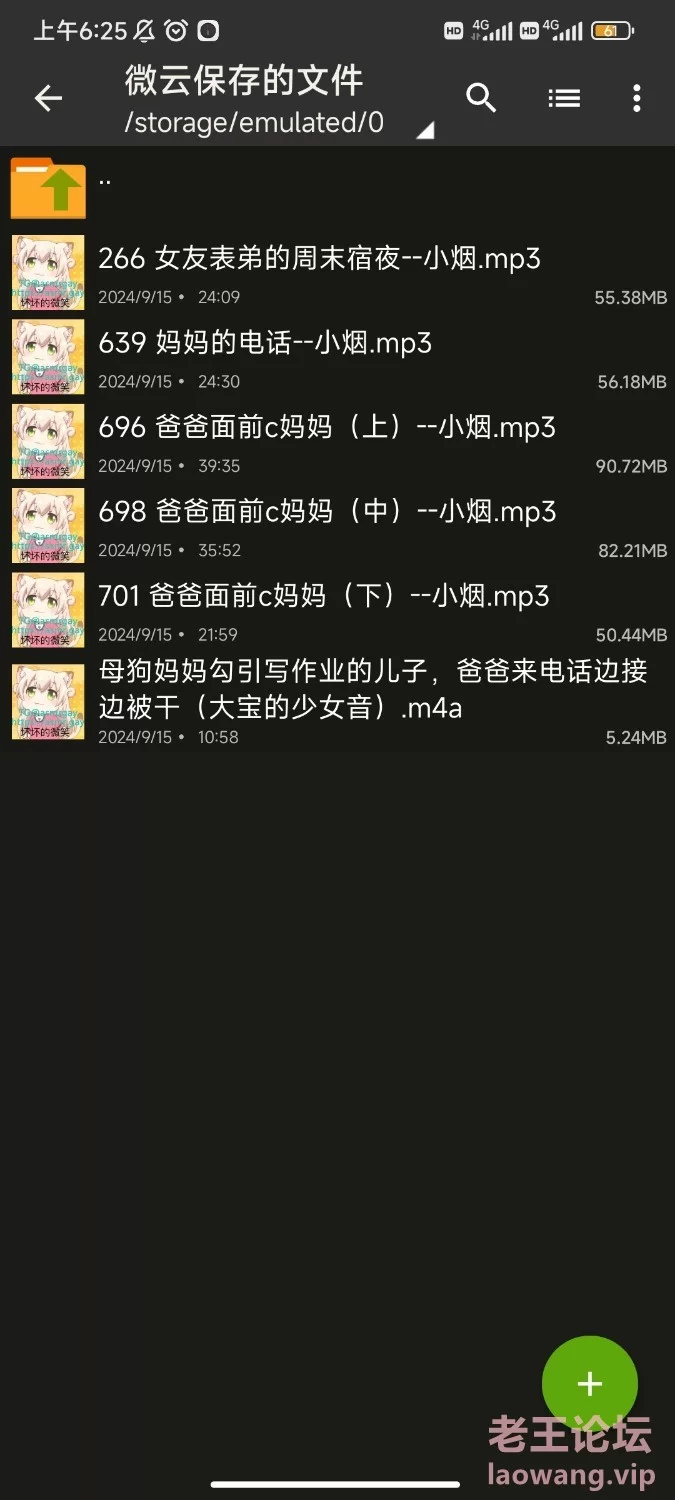Tap the green plus floating button
Viewport: 675px width, 1500px height.
coord(589,1383)
